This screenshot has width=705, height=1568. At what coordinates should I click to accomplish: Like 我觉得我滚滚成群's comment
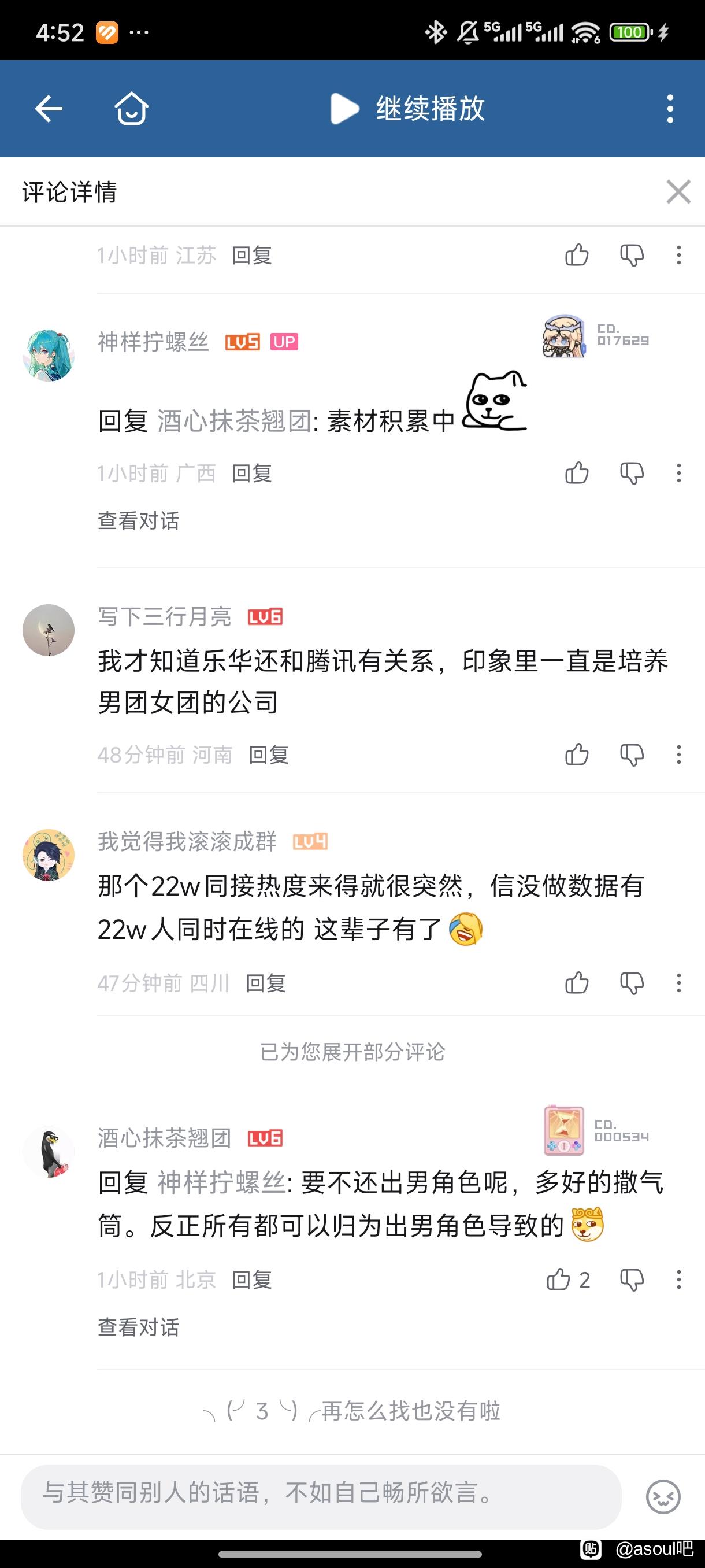[x=577, y=982]
